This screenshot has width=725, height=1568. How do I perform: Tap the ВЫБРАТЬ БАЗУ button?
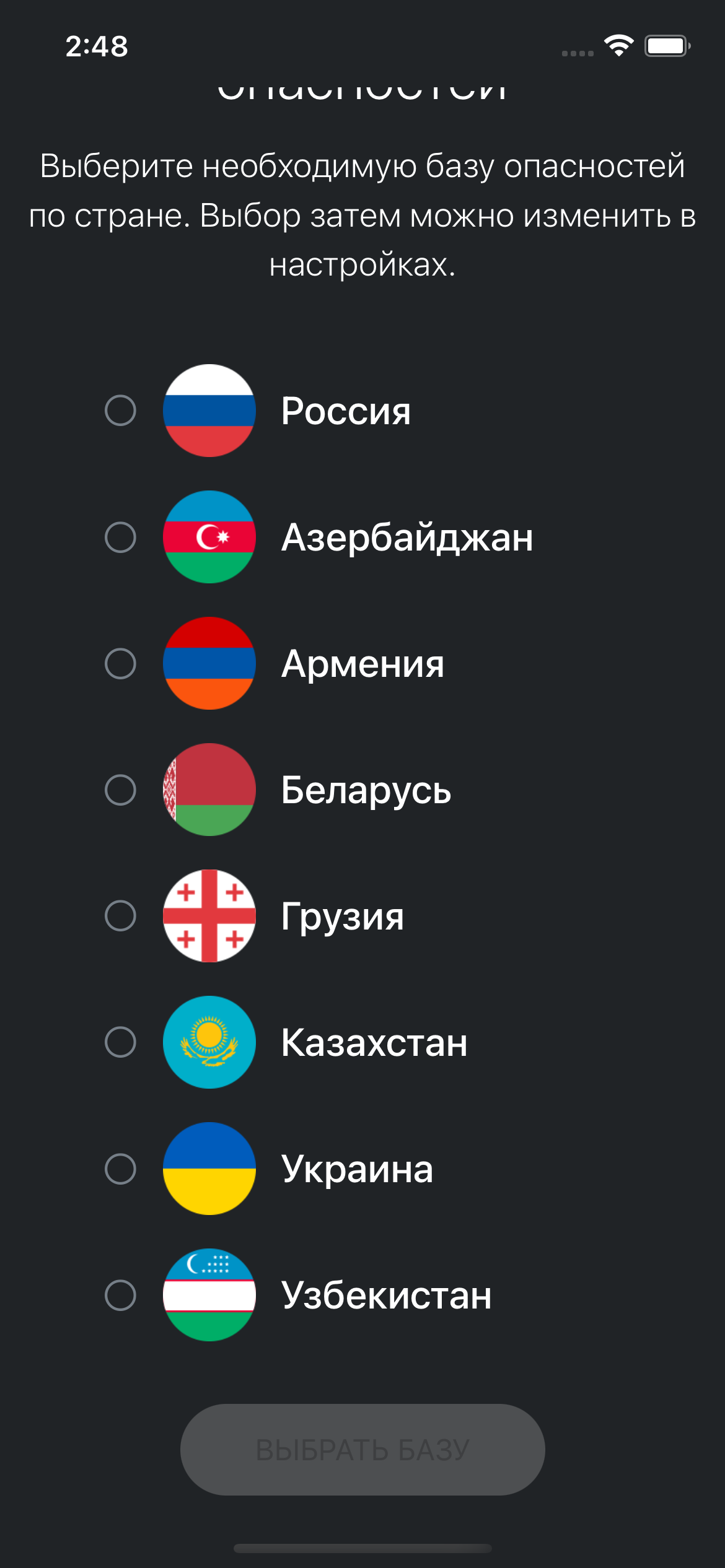pos(362,1450)
